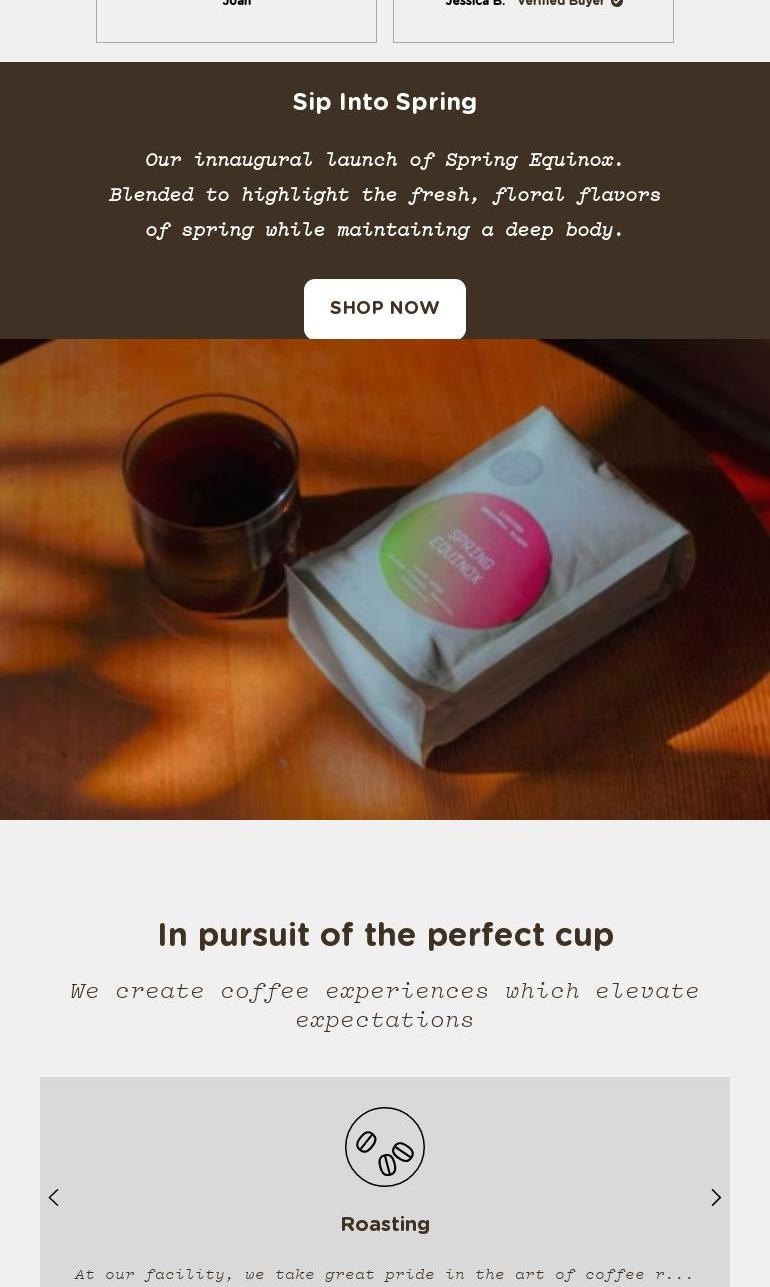Advance to the next carousel slide
Screen dimensions: 770x1287
715,1197
